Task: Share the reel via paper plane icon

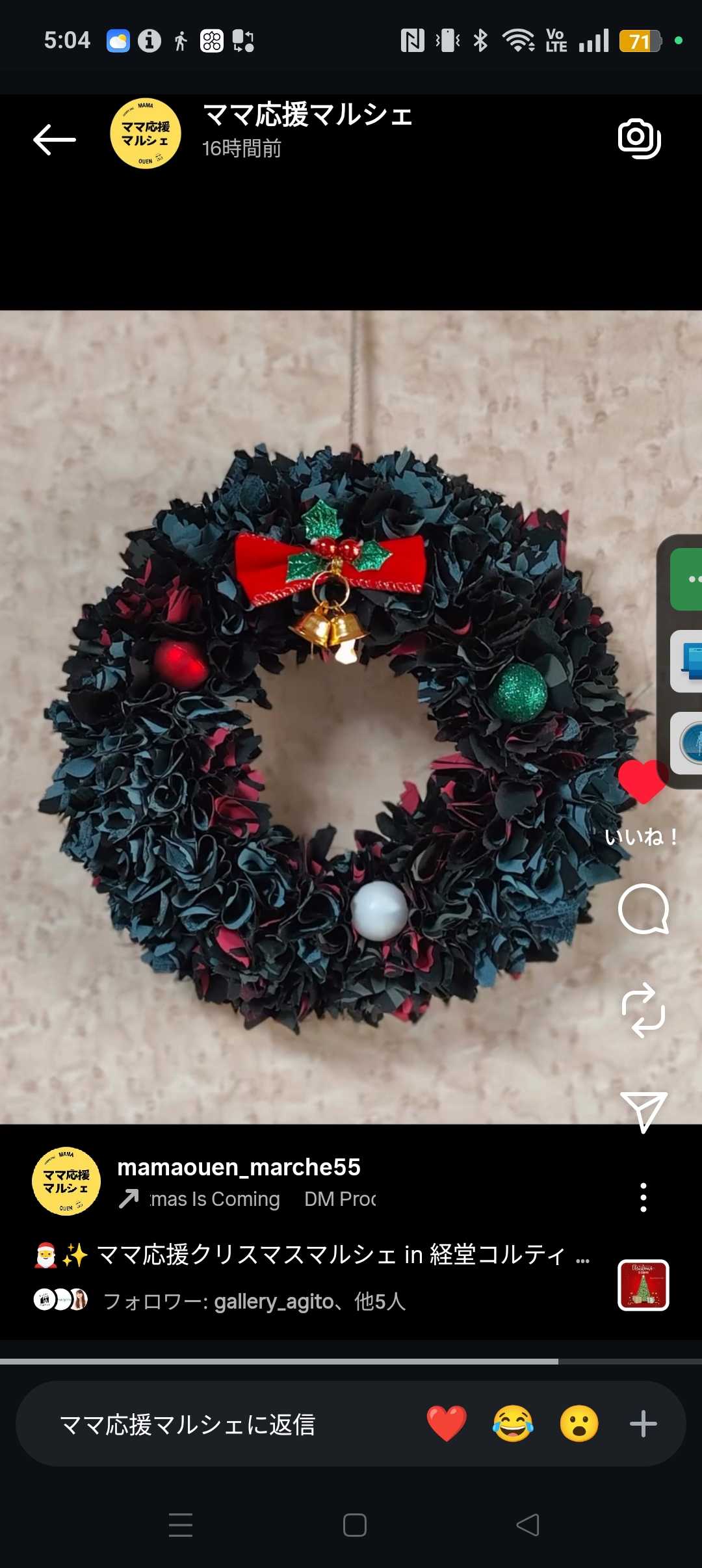Action: click(x=643, y=1111)
